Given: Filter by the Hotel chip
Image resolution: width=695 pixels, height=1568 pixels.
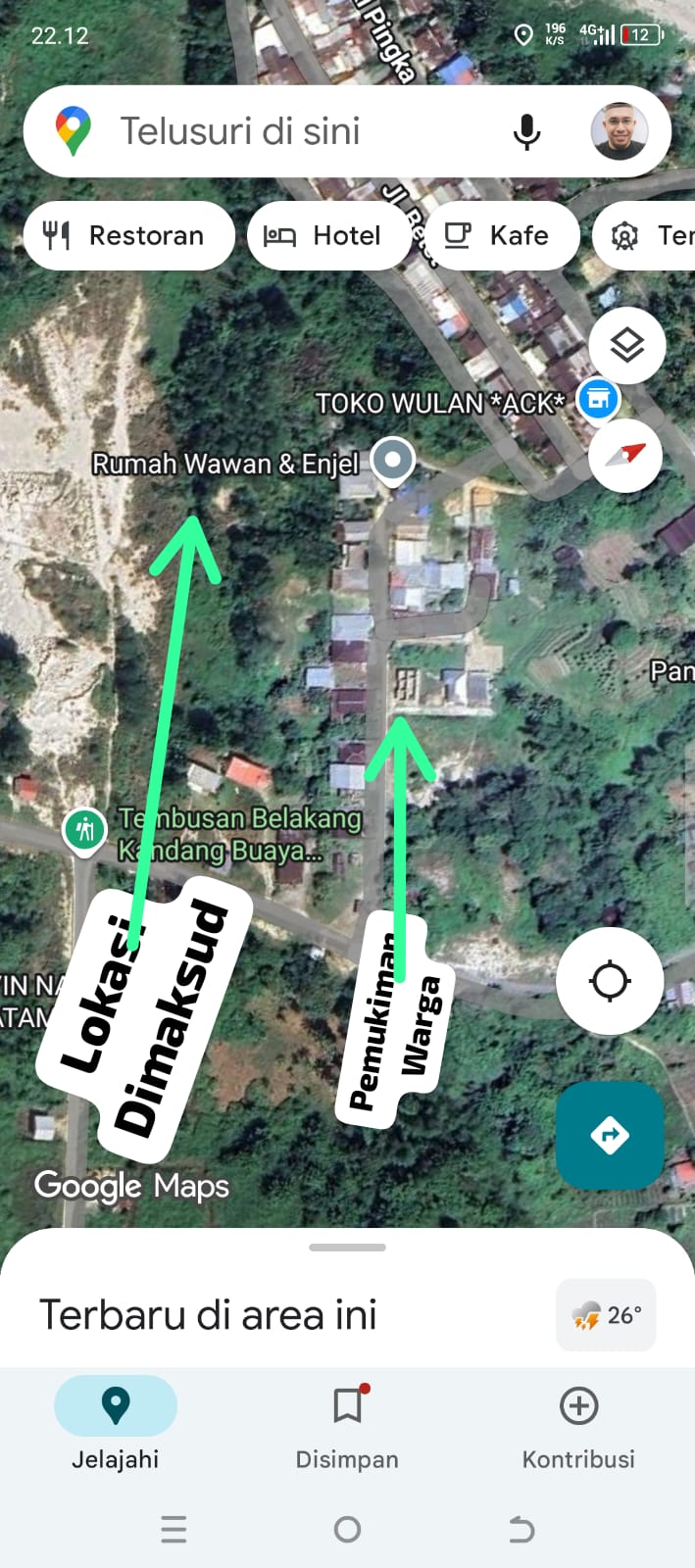Looking at the screenshot, I should point(328,235).
